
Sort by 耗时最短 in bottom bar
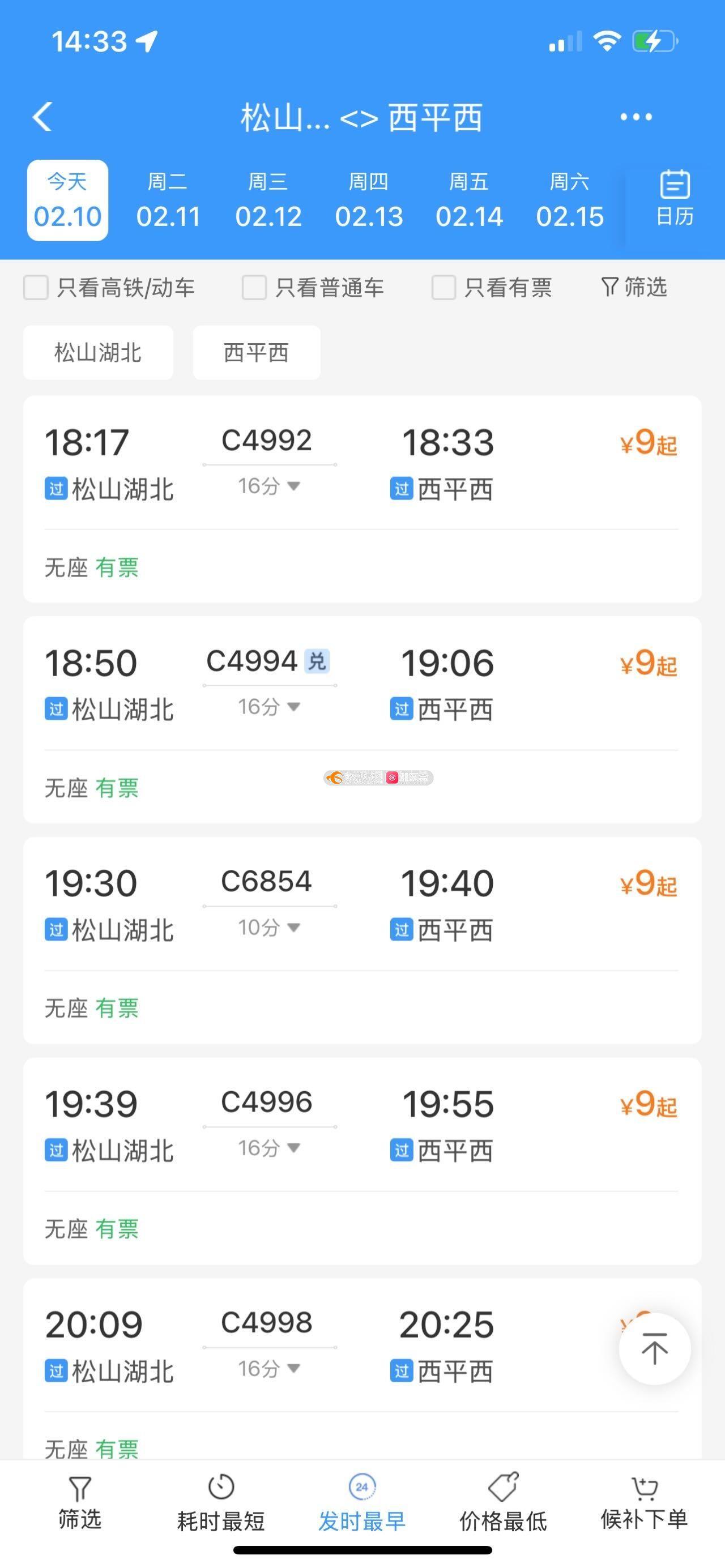click(x=221, y=1502)
